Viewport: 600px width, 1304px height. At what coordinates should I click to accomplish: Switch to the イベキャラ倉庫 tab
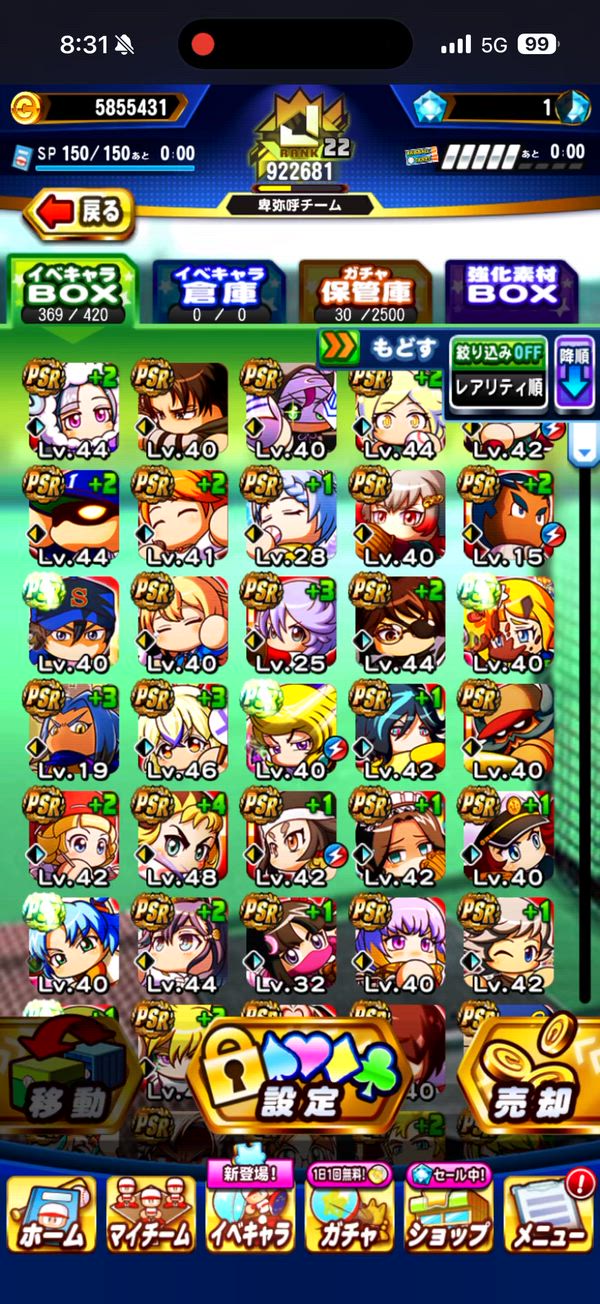[219, 292]
